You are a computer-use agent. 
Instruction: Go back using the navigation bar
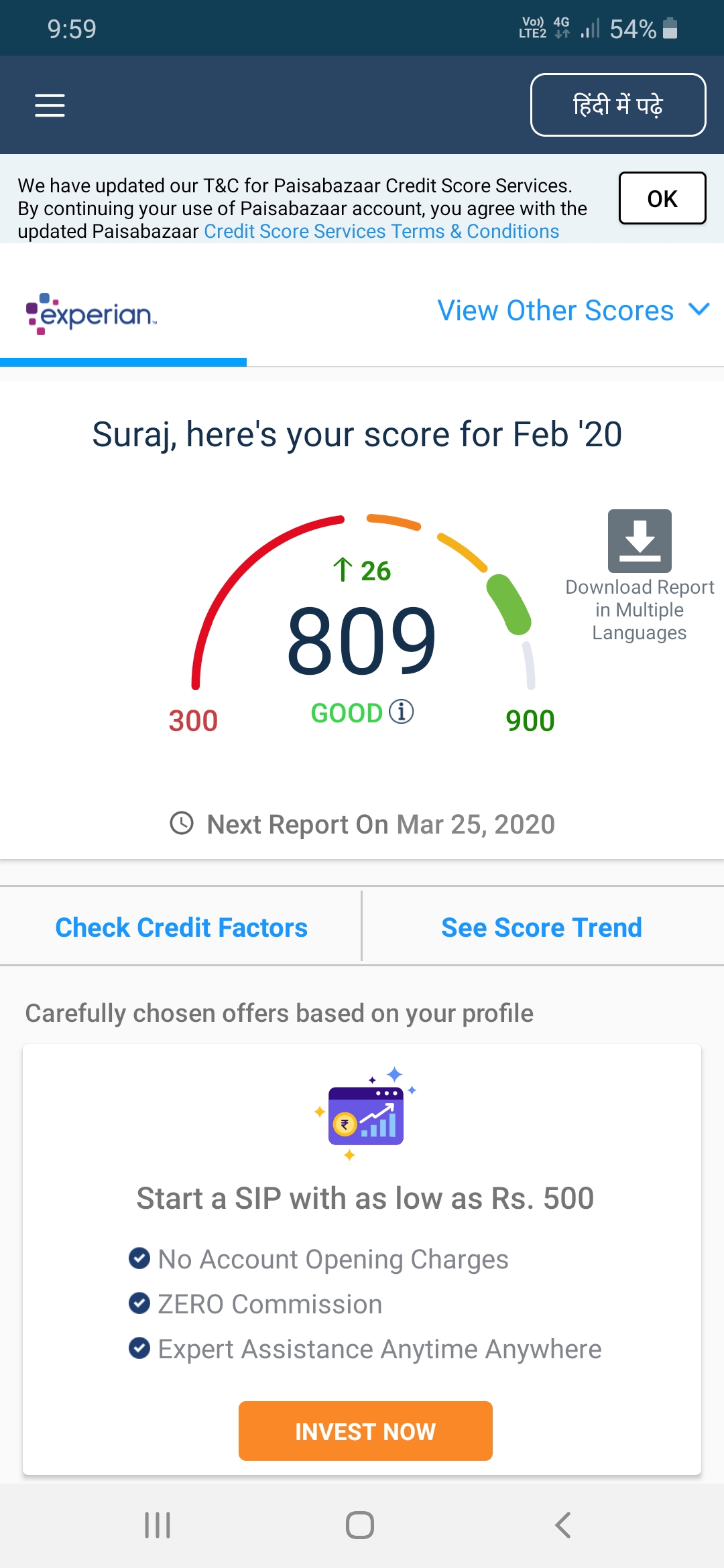pos(563,1525)
